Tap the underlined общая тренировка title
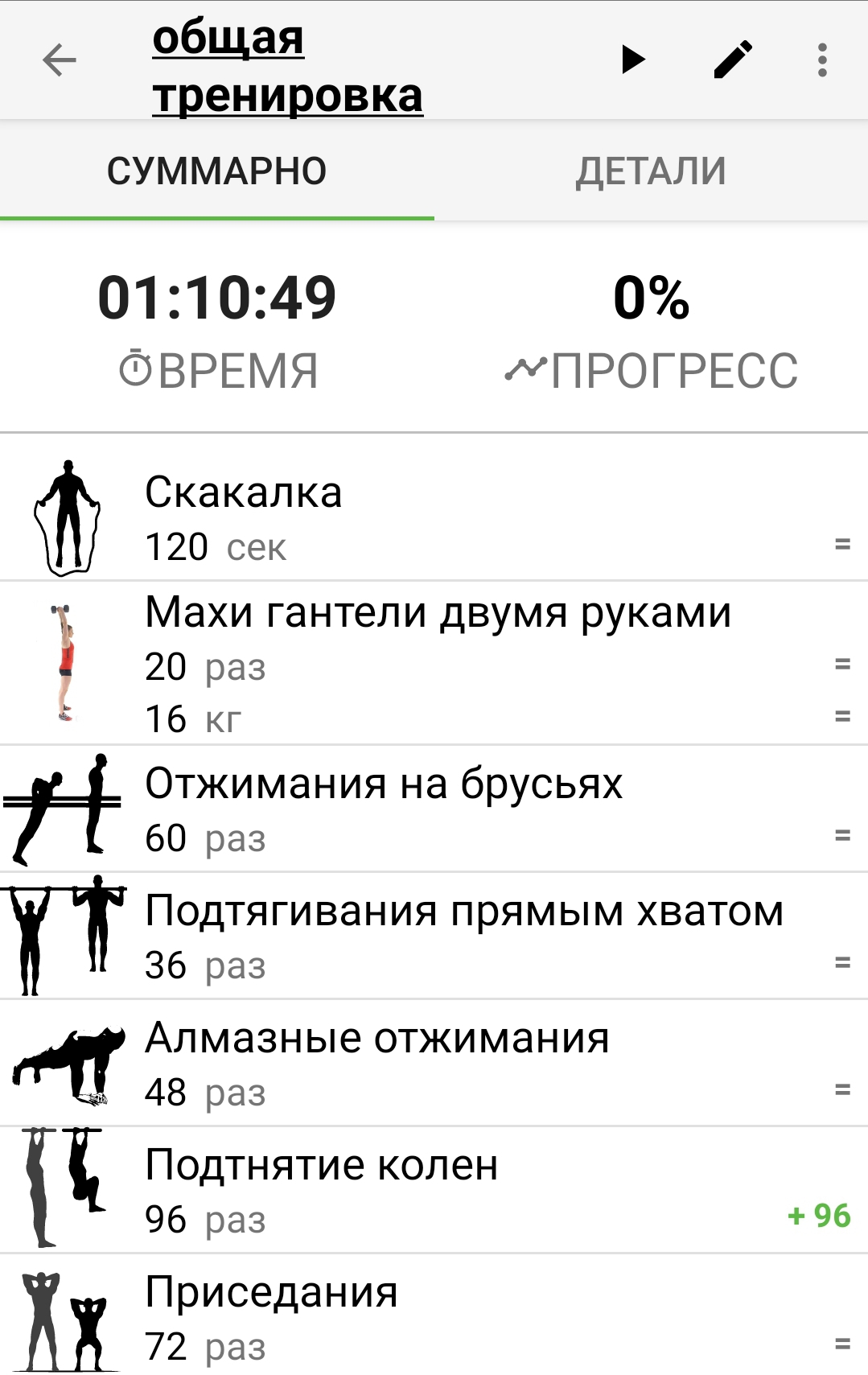This screenshot has width=868, height=1375. pos(287,67)
